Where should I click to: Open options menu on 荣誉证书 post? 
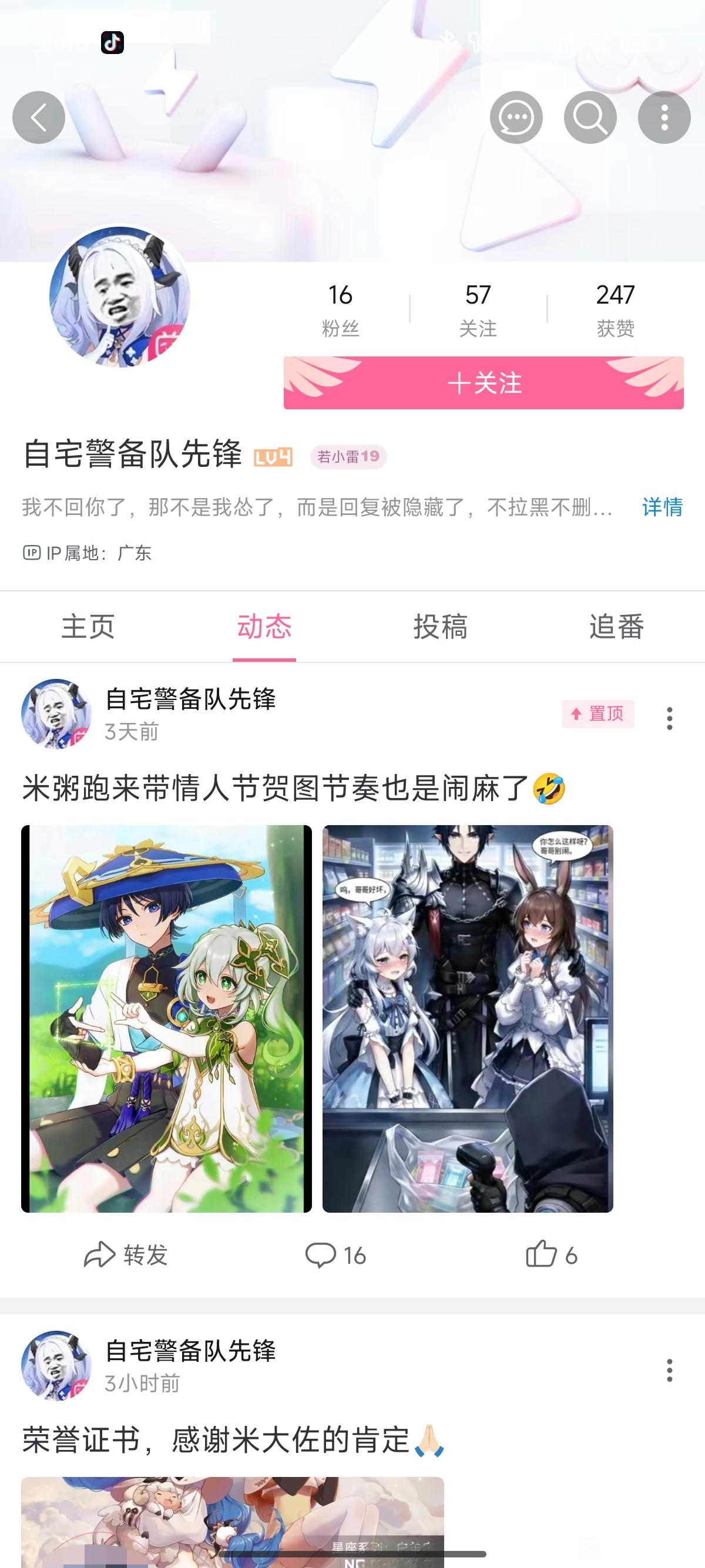click(669, 1370)
